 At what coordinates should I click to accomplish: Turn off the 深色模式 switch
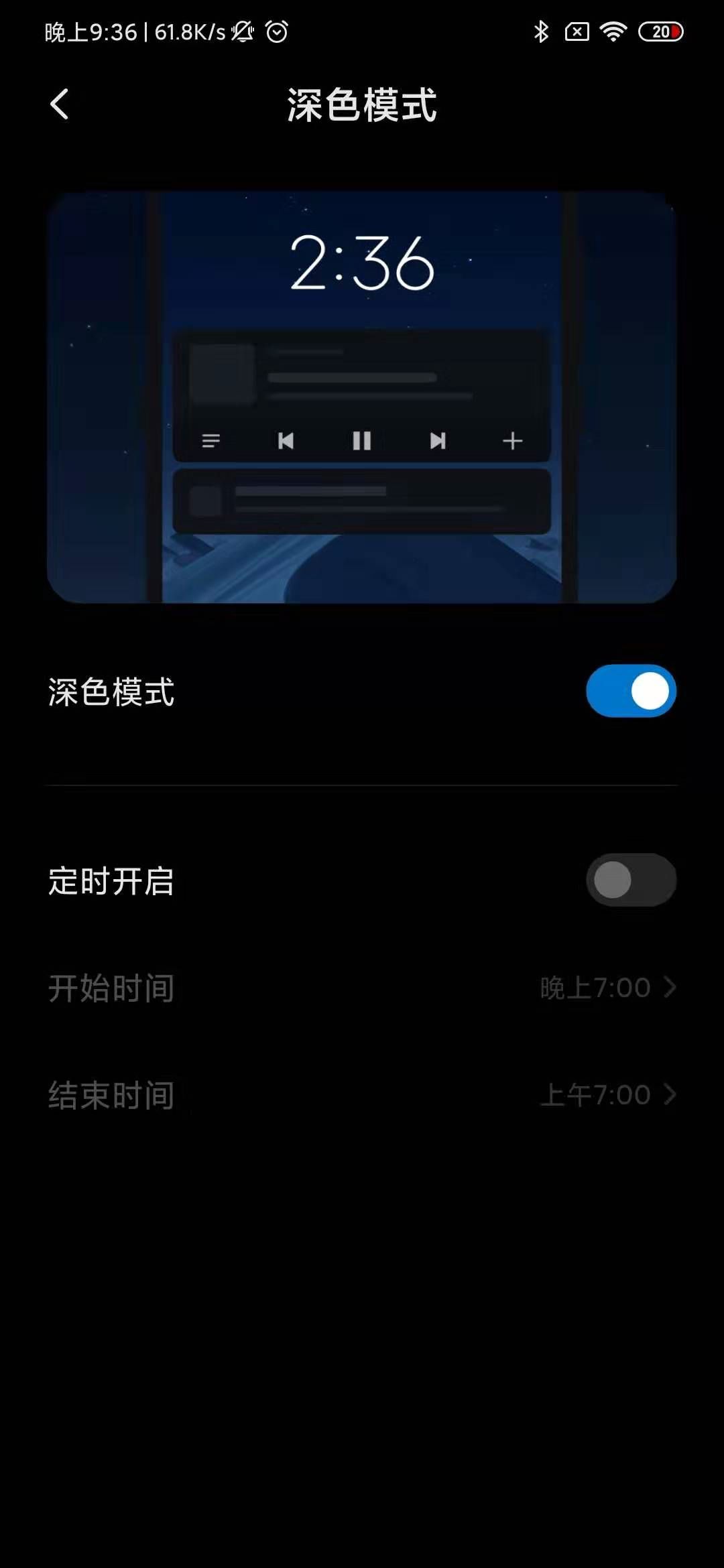(x=630, y=691)
